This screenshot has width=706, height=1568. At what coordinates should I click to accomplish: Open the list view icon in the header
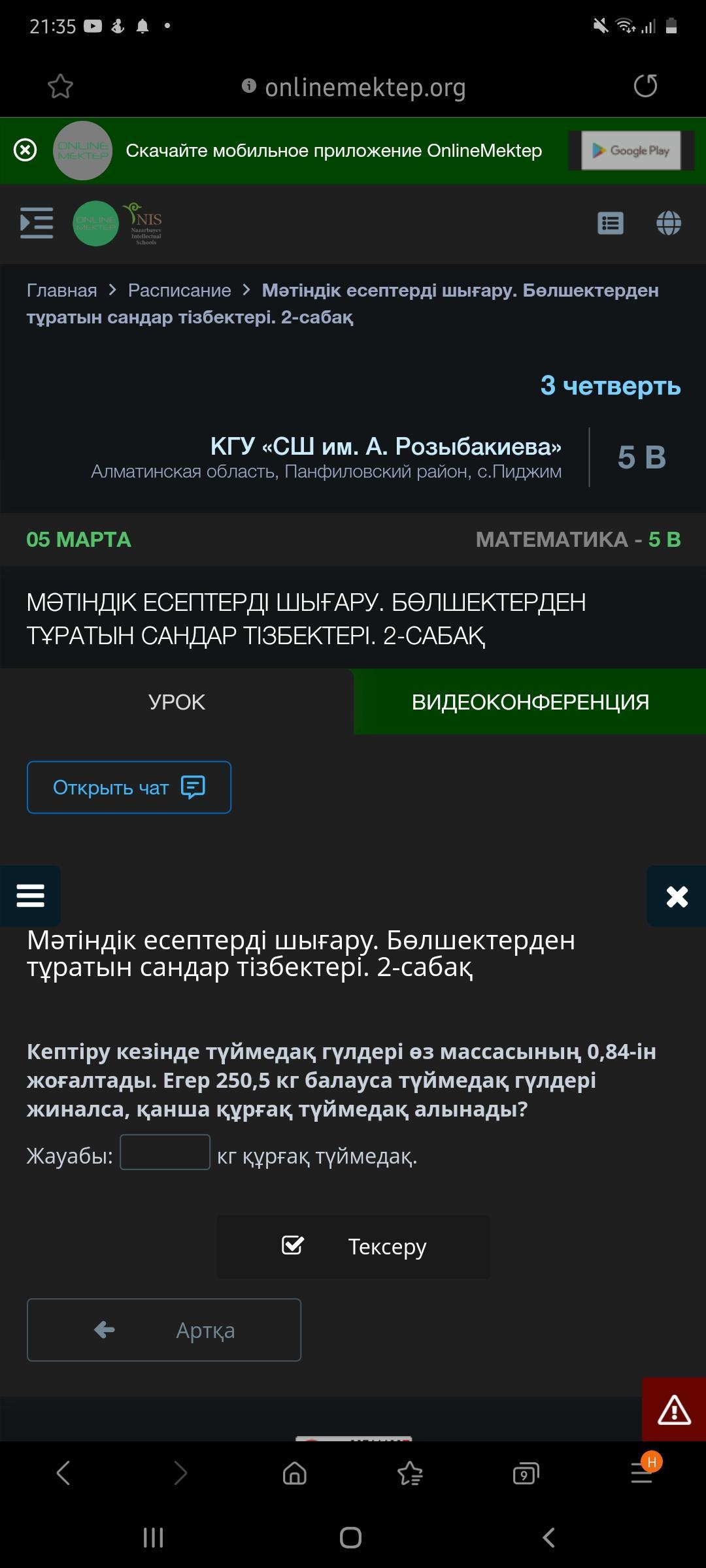(x=611, y=223)
